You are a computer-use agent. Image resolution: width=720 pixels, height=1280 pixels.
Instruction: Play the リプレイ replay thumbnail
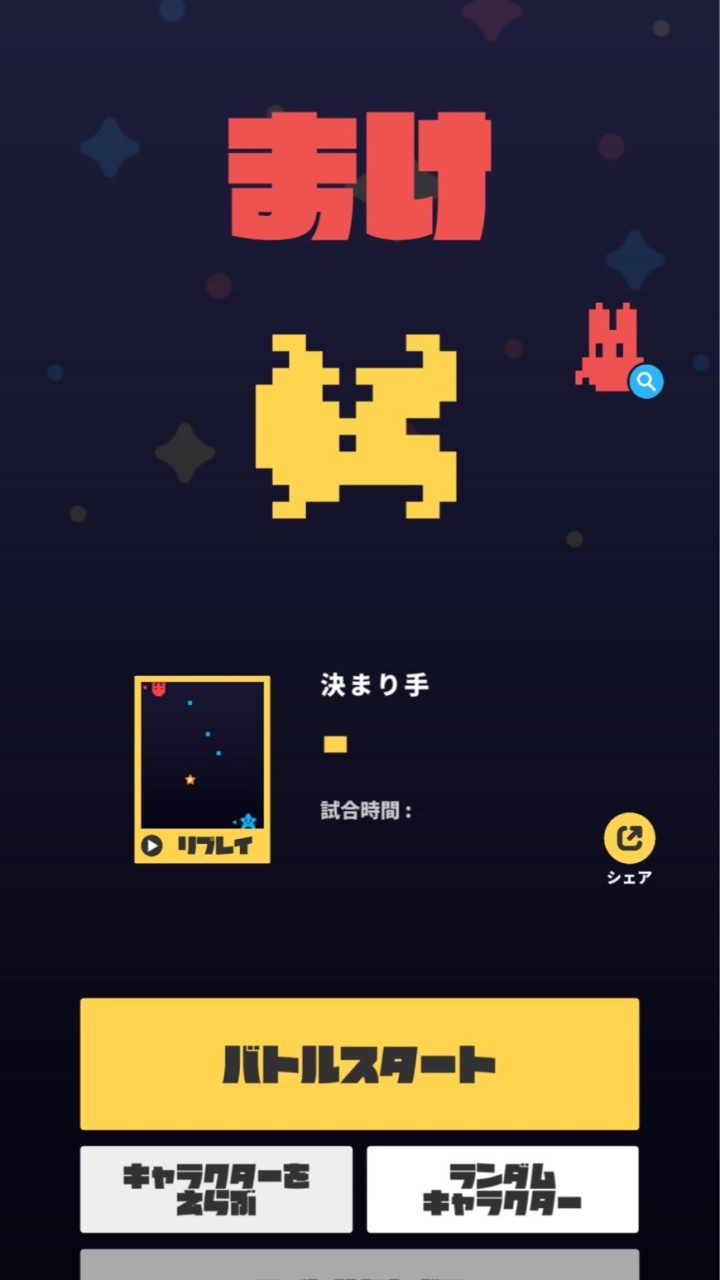(202, 770)
